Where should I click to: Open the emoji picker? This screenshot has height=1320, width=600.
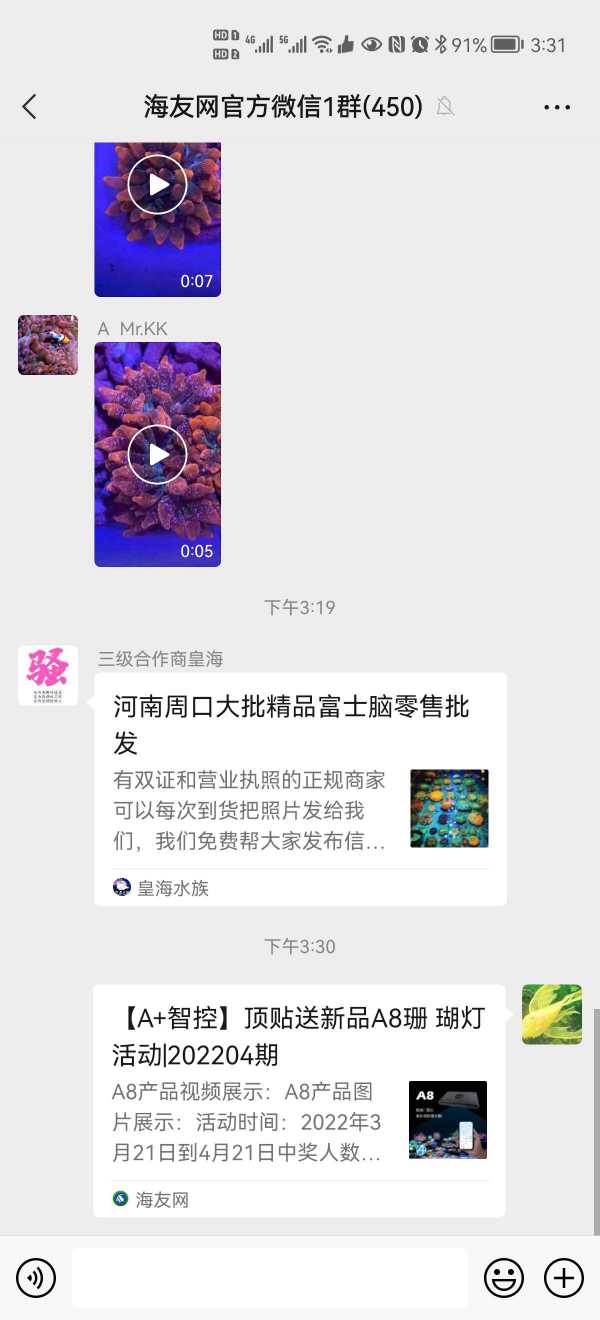(x=504, y=1278)
